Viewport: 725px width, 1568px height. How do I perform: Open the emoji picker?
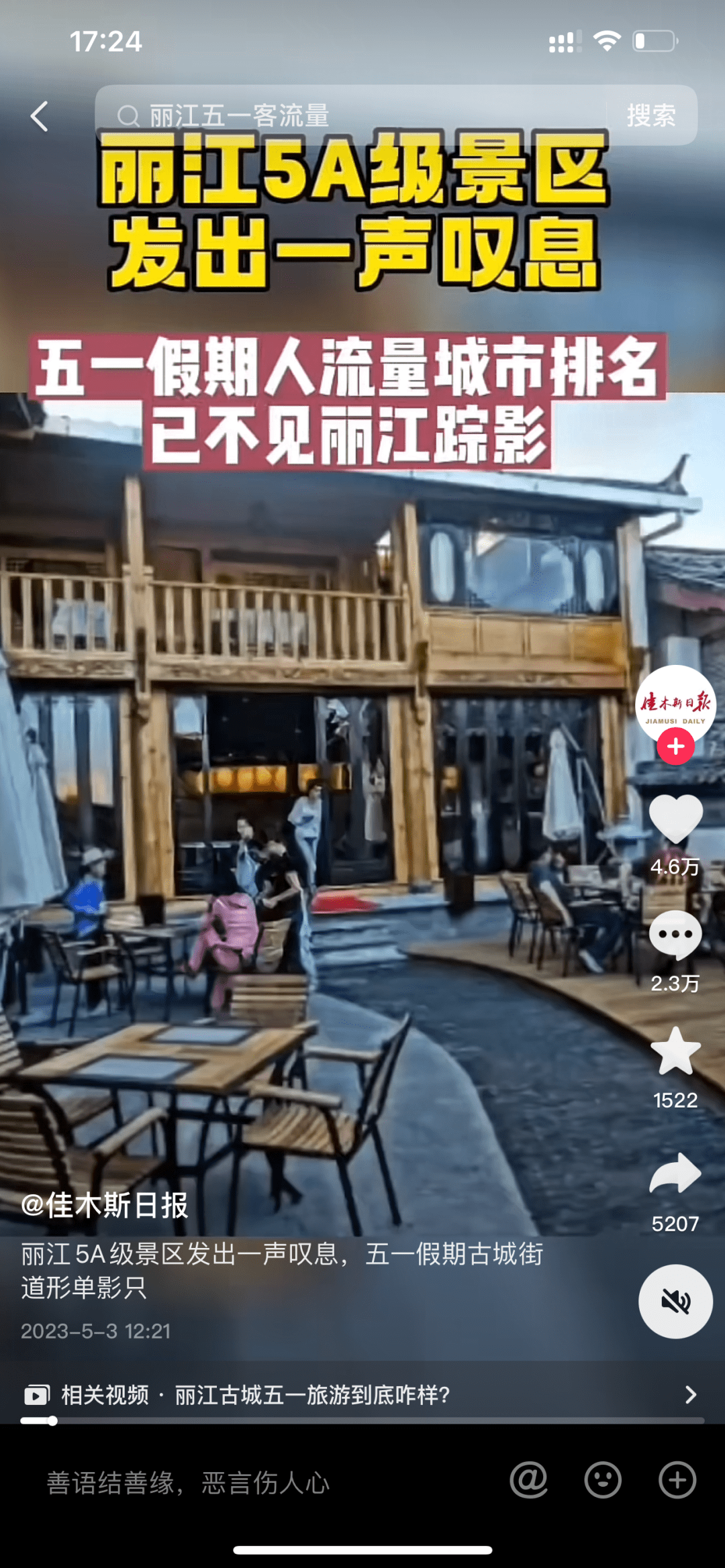(x=603, y=1480)
